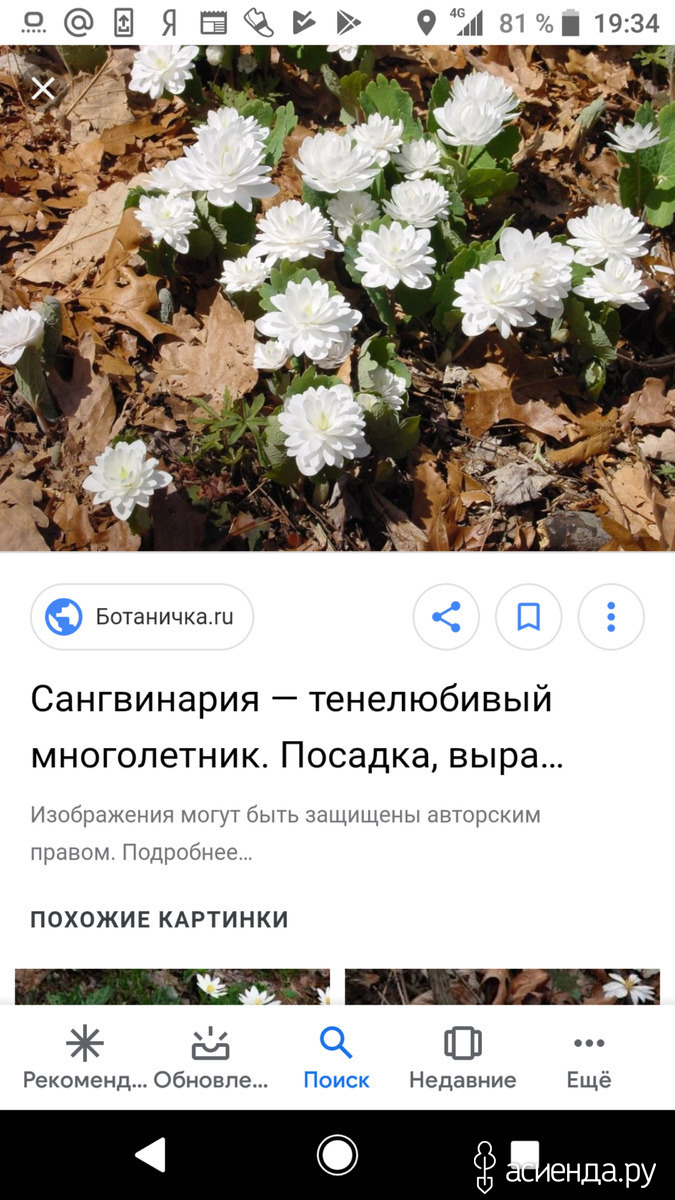The width and height of the screenshot is (675, 1200).
Task: Go to the home screen
Action: [337, 1156]
